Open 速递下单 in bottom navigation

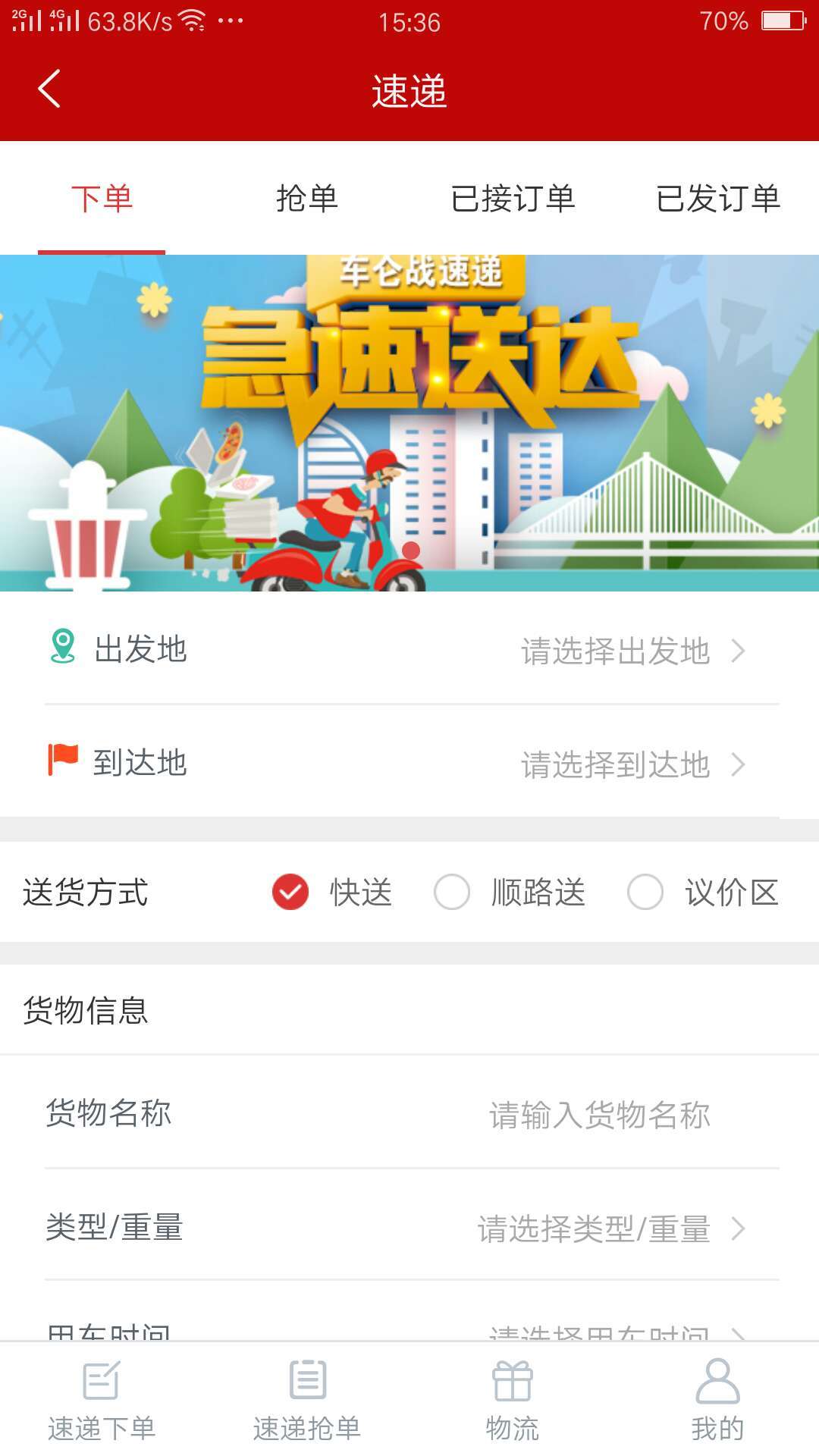(102, 1400)
